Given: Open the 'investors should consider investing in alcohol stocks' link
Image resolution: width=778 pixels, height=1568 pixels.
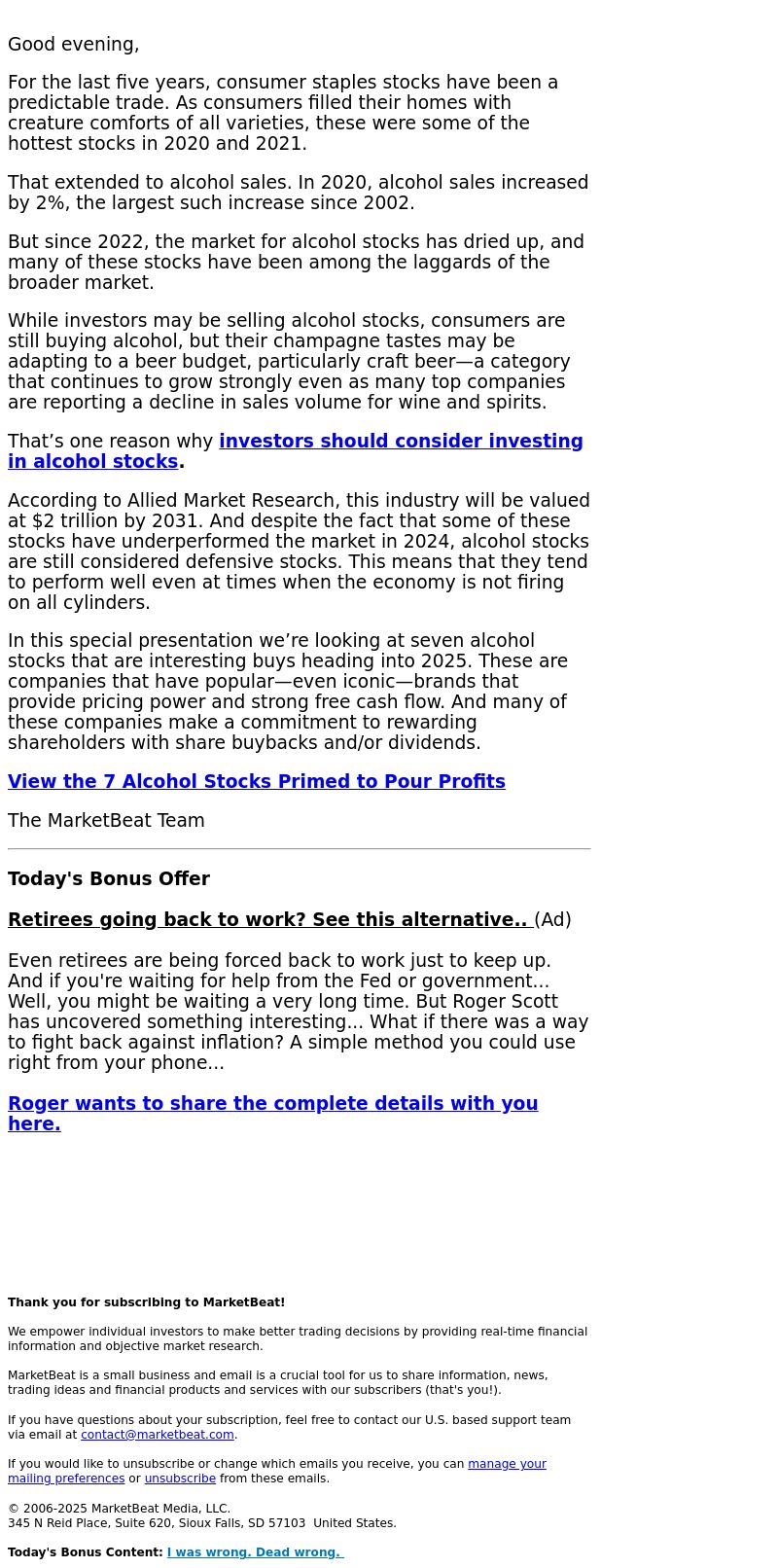Looking at the screenshot, I should tap(401, 442).
